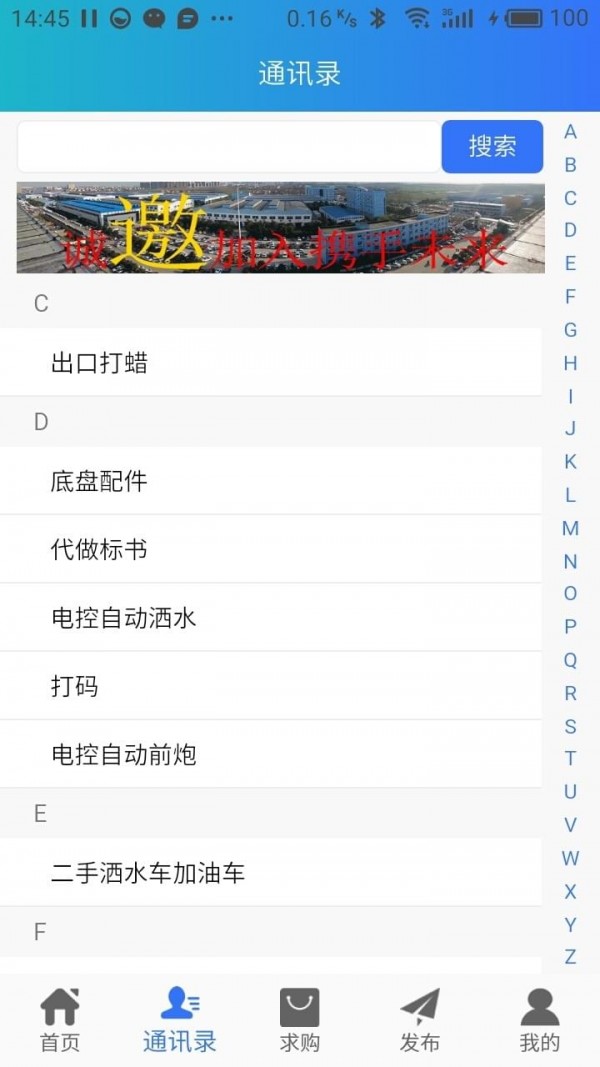Switch to the 我的 tab
This screenshot has height=1067, width=600.
[540, 1020]
